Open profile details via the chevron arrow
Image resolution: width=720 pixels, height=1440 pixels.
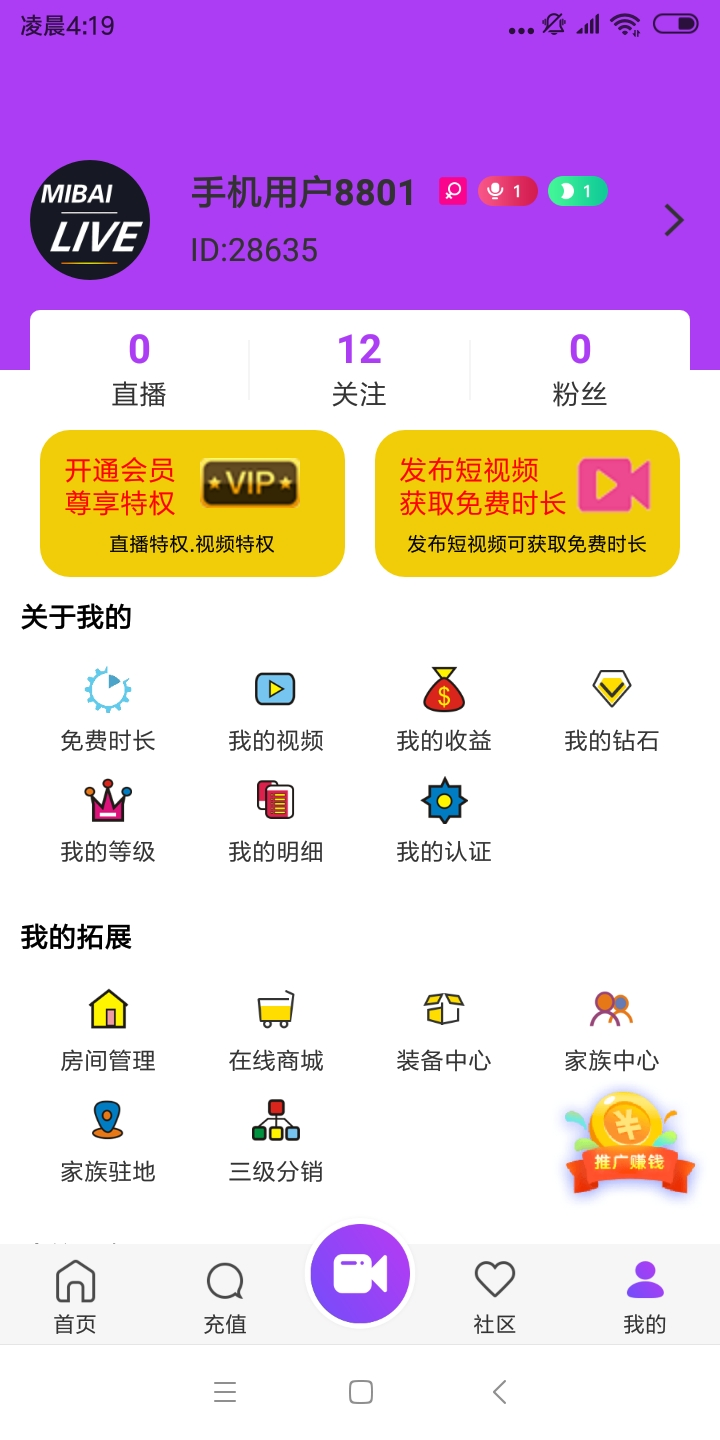coord(674,220)
